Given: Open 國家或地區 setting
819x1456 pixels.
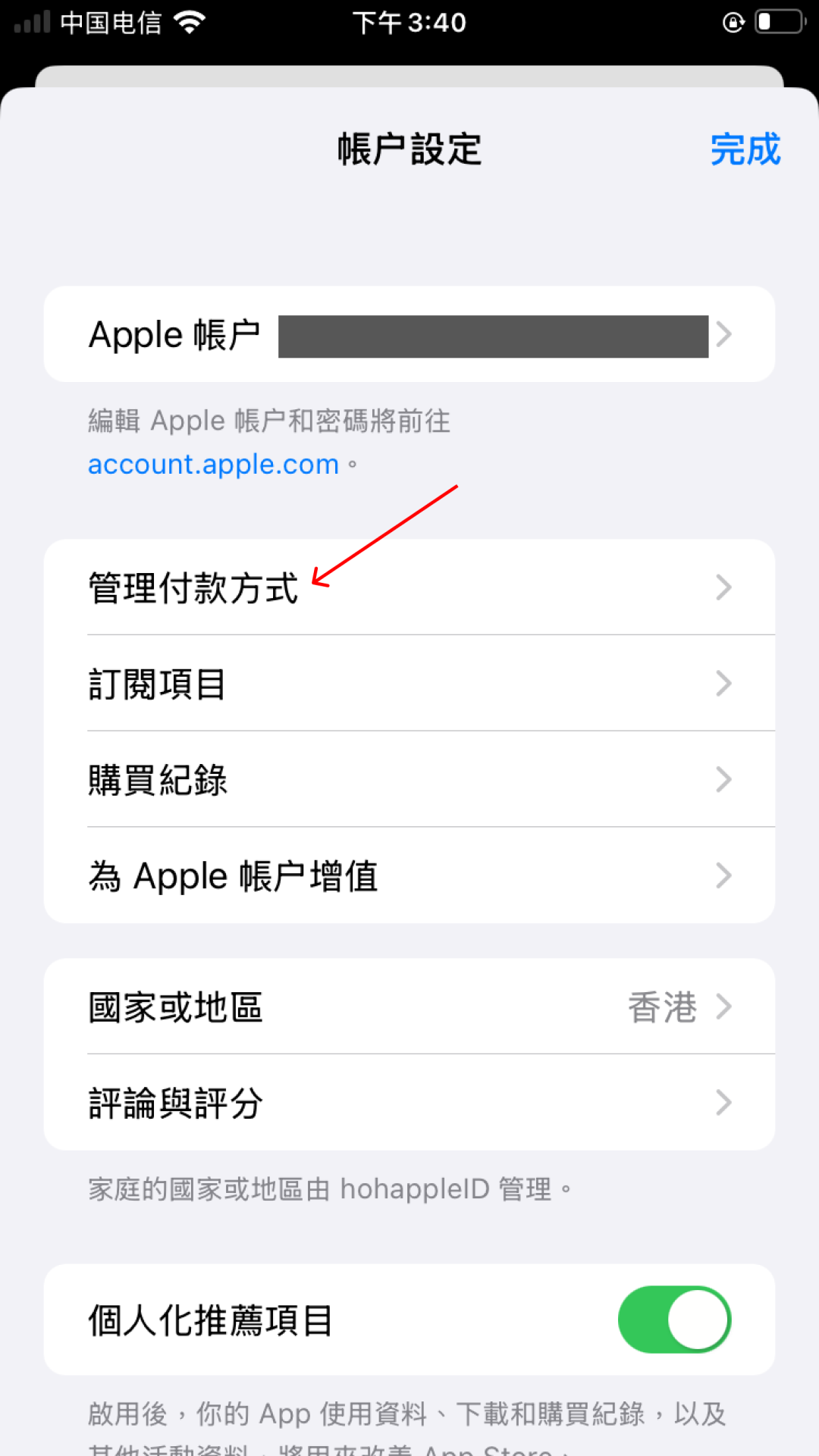Looking at the screenshot, I should coord(409,1007).
